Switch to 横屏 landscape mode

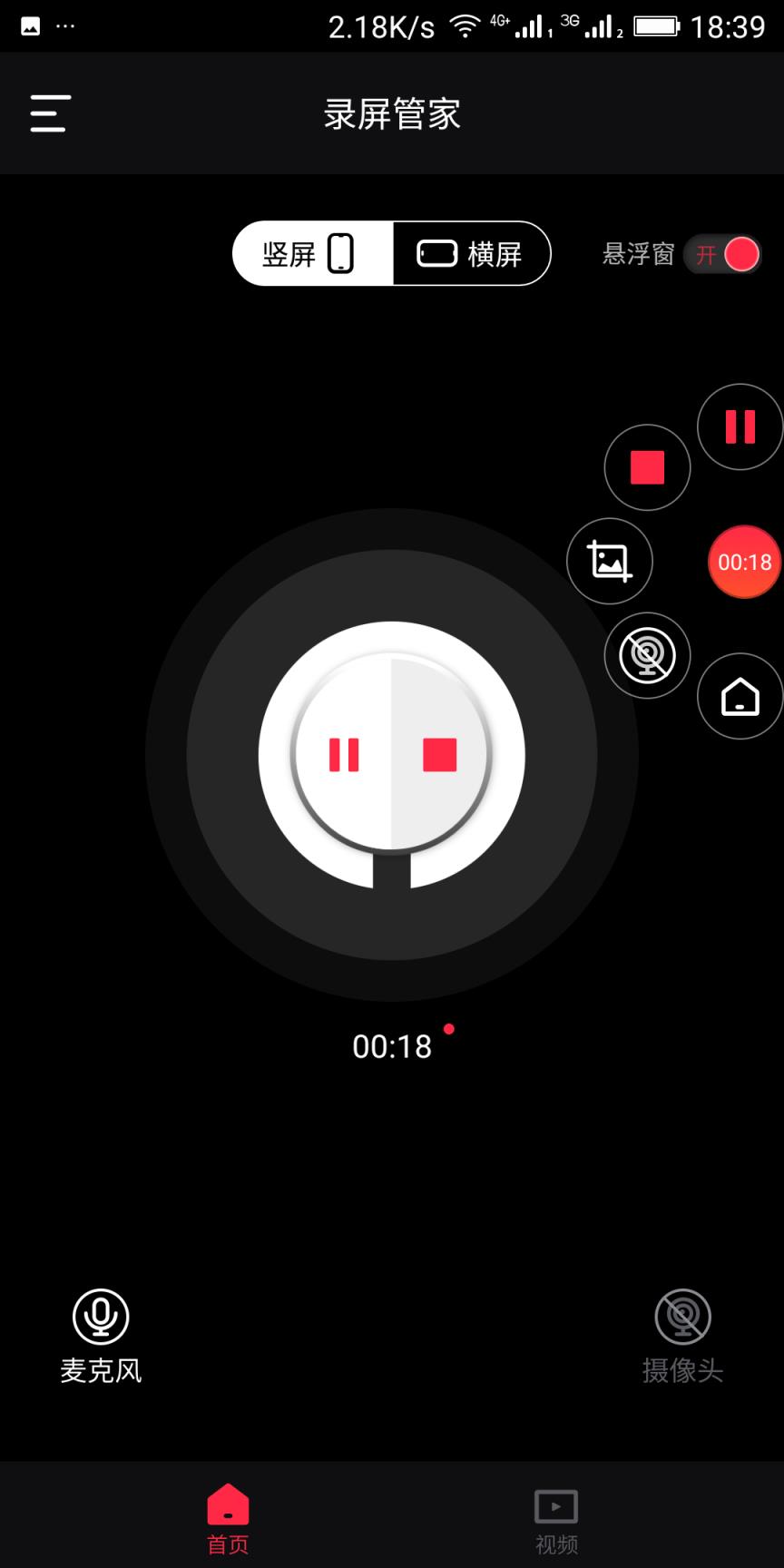pyautogui.click(x=471, y=254)
